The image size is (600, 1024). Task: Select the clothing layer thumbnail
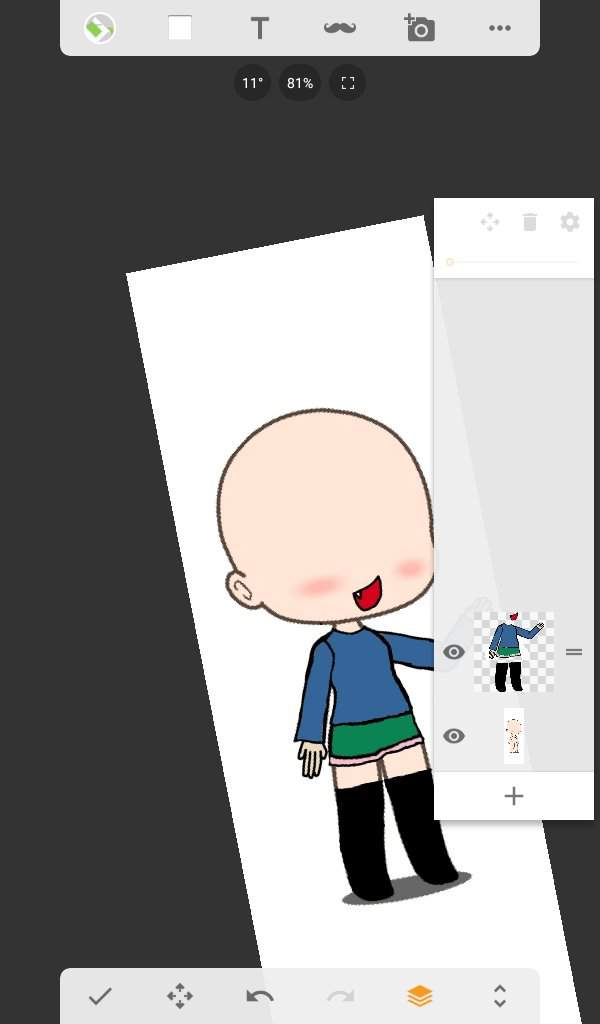pos(514,652)
